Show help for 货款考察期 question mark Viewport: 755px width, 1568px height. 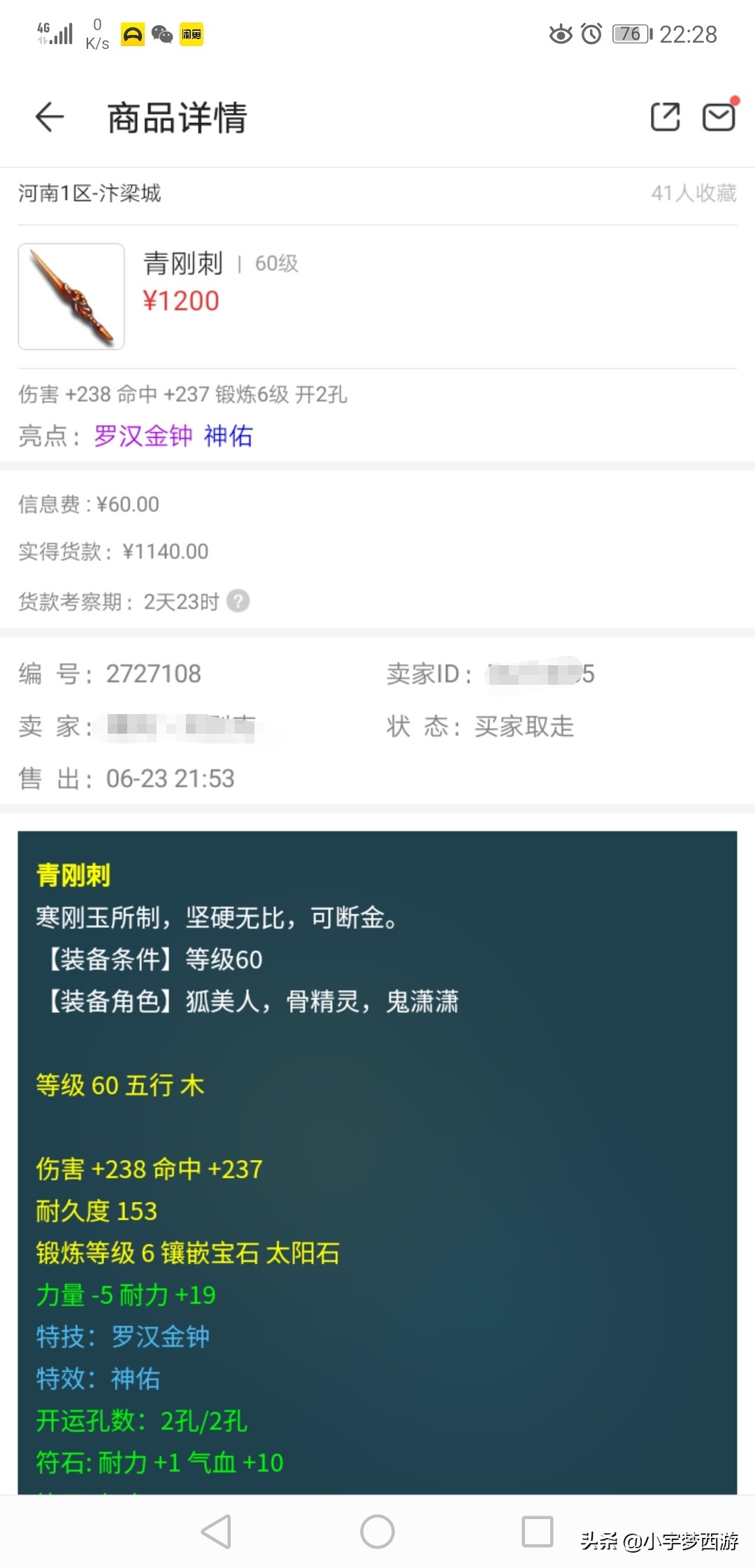point(238,601)
